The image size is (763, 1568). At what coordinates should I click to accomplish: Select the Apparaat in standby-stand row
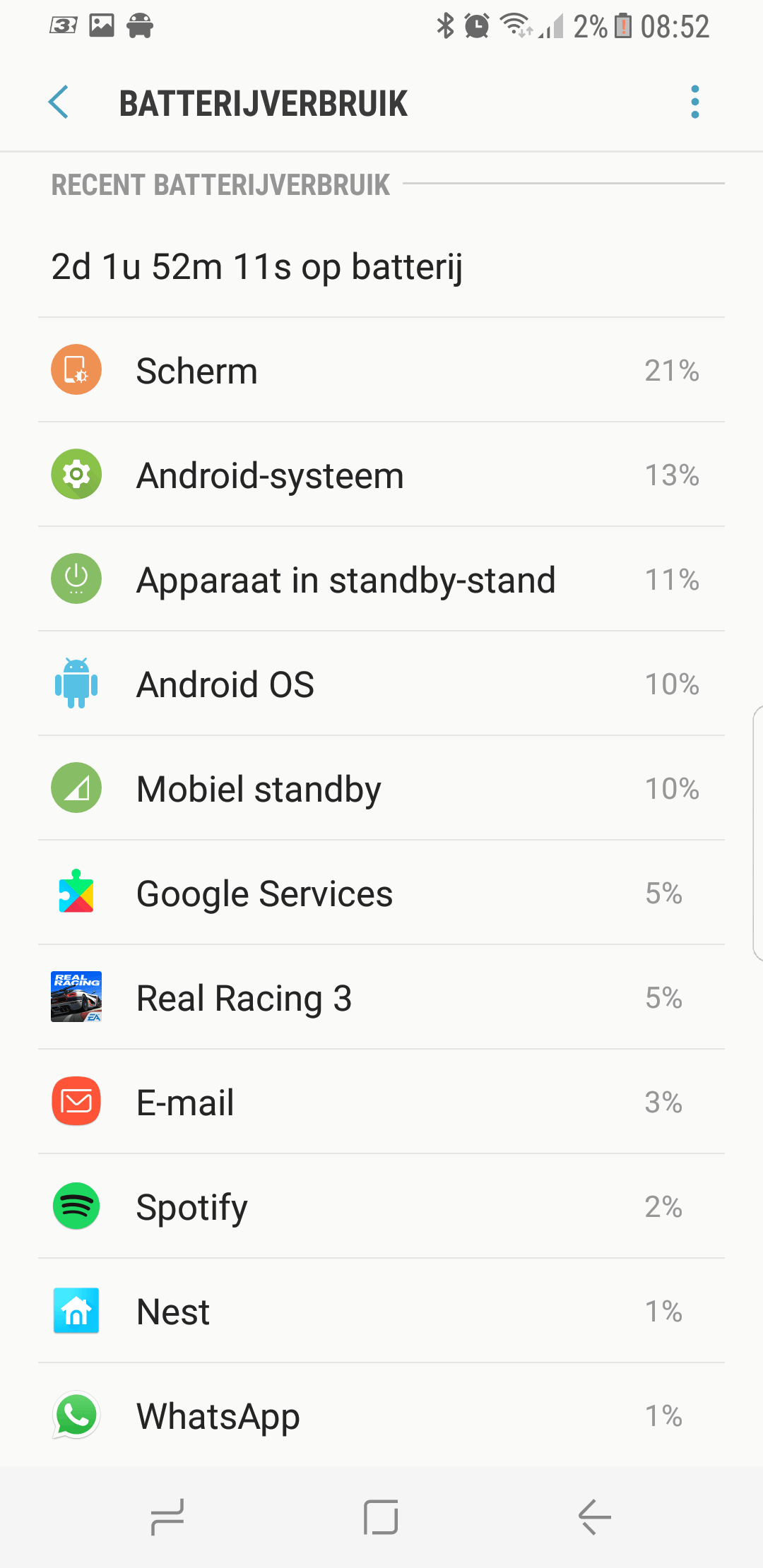click(x=381, y=579)
